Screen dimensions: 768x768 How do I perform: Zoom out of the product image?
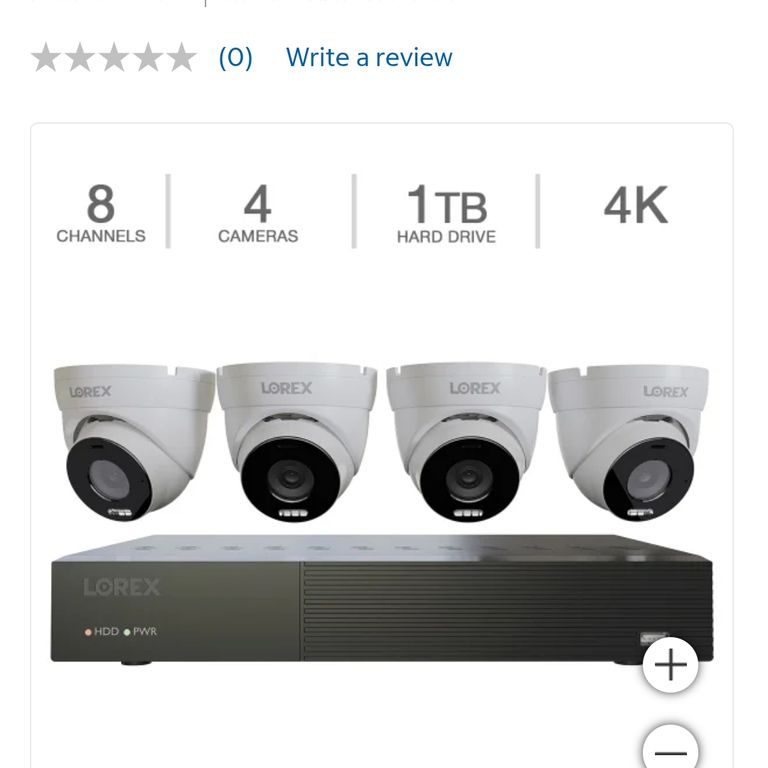[x=670, y=750]
